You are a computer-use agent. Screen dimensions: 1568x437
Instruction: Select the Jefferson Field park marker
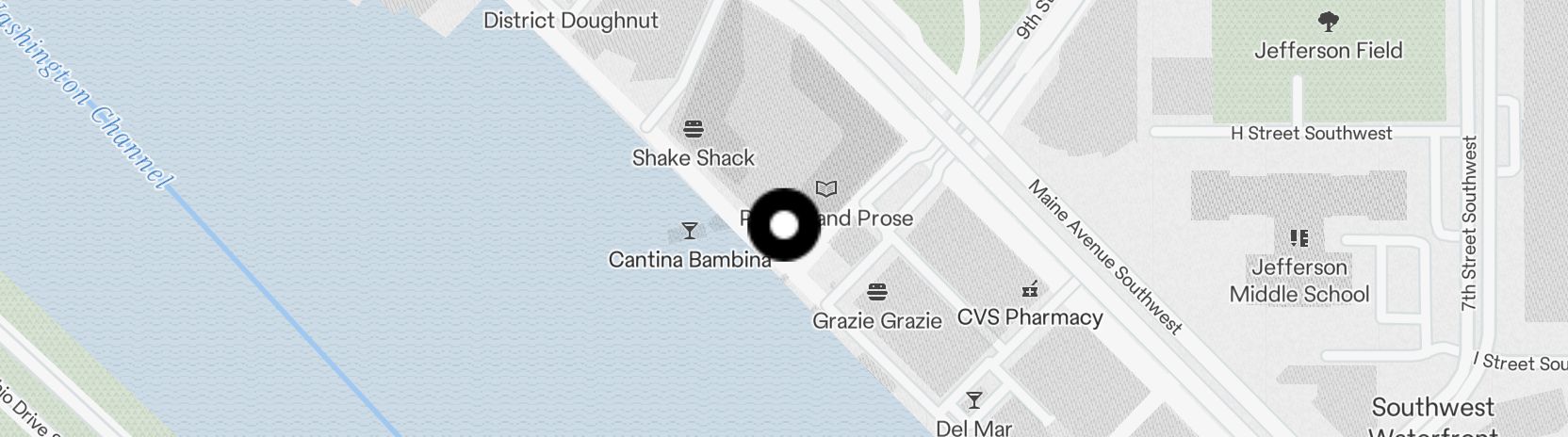coord(1329,21)
